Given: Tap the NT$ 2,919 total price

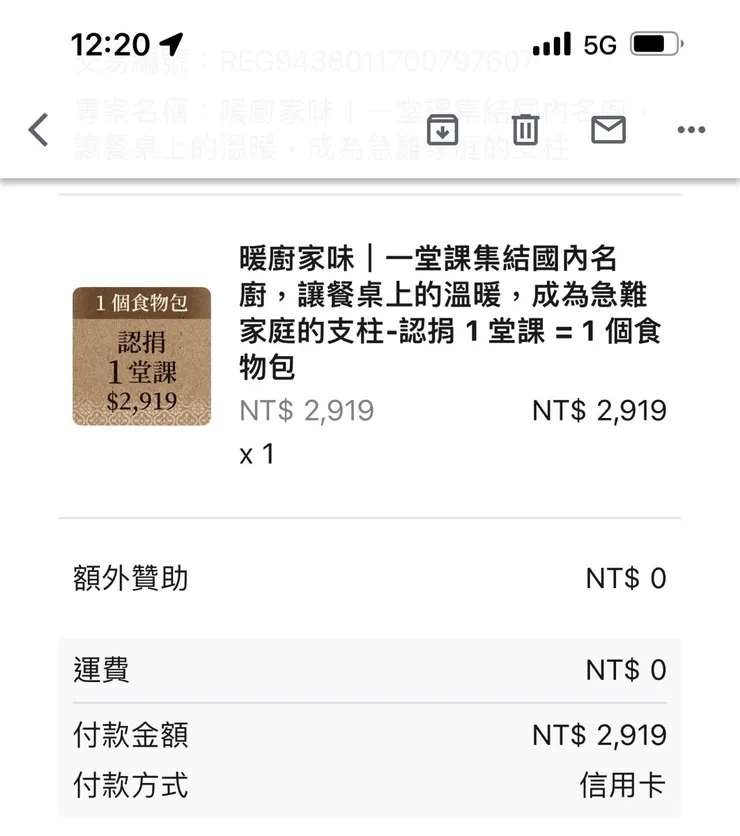Looking at the screenshot, I should (x=600, y=410).
